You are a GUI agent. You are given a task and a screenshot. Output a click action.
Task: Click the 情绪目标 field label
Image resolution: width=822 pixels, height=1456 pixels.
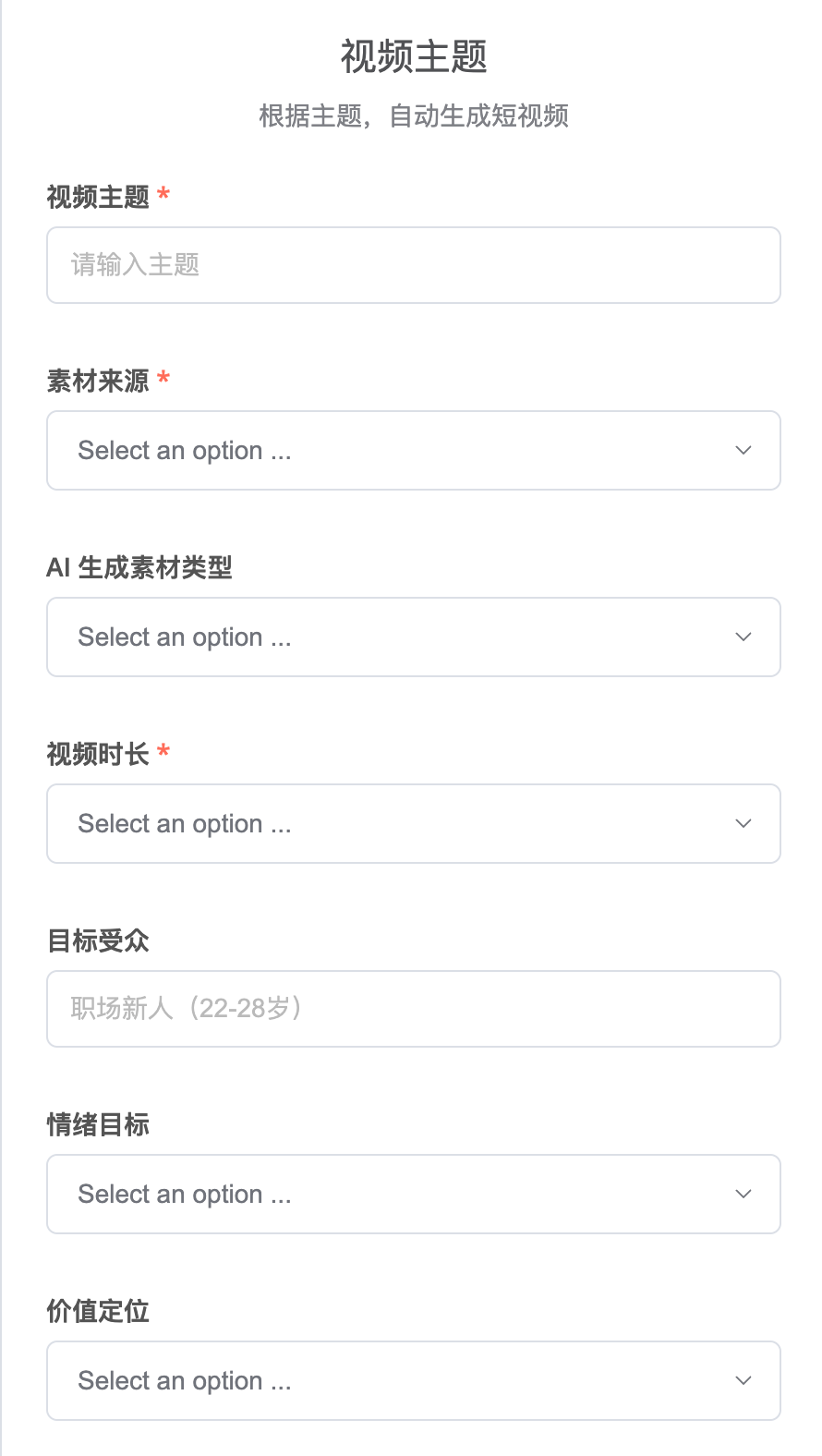(98, 1124)
